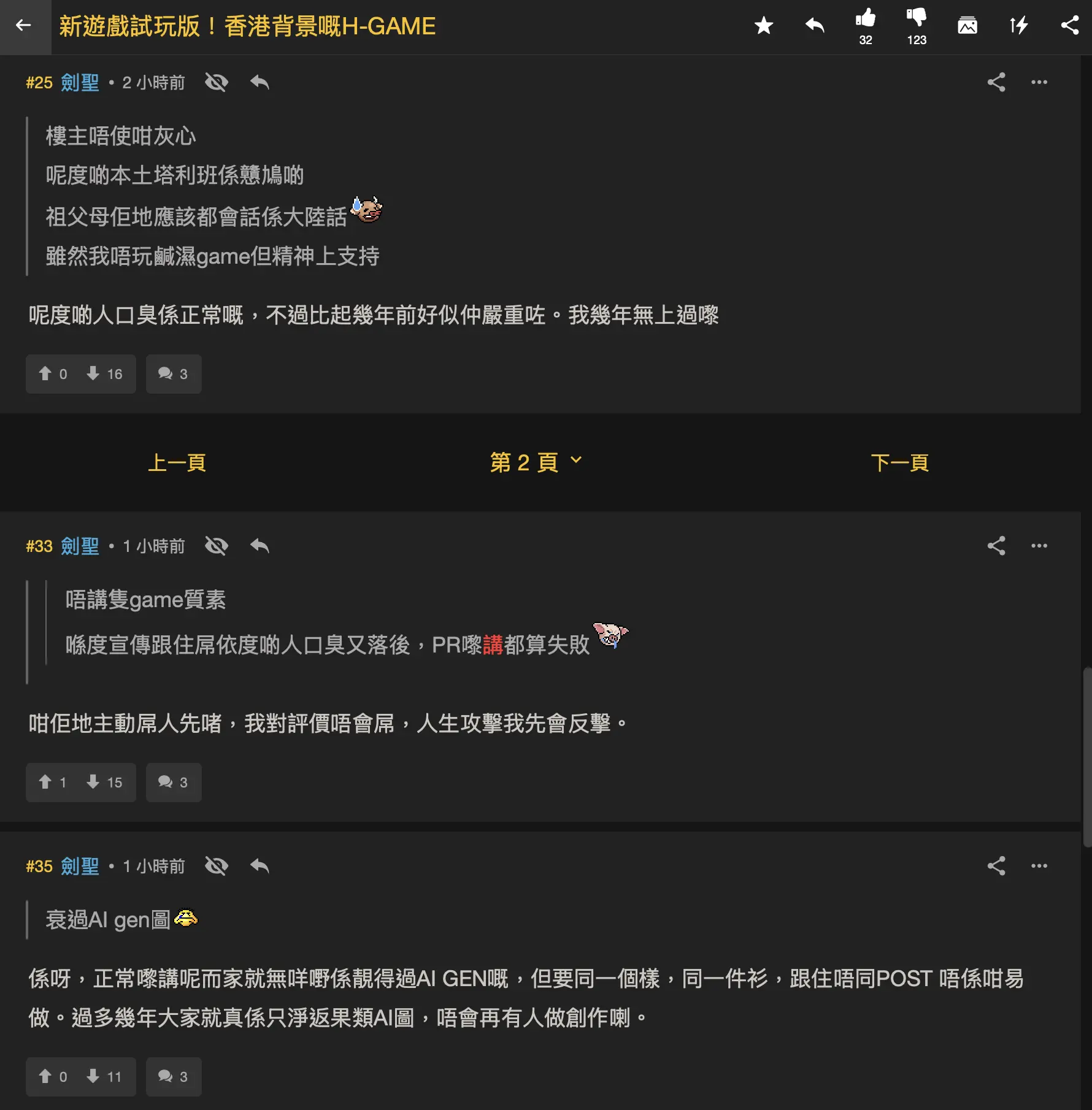Screen dimensions: 1092x1110
Task: Share the thread using top-right share icon
Action: click(x=1069, y=26)
